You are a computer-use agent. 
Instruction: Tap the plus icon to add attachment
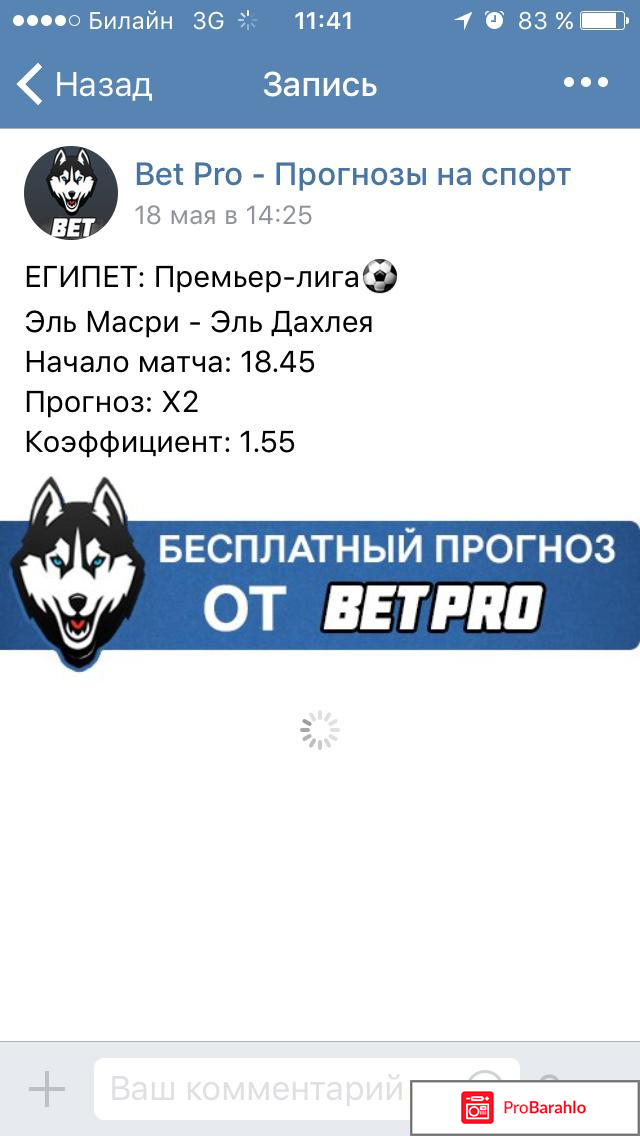point(47,1089)
